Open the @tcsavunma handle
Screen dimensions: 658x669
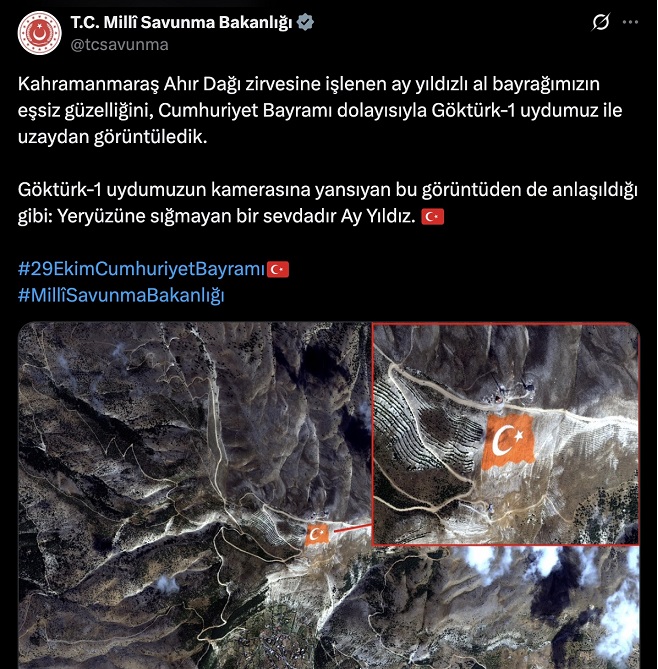(119, 45)
